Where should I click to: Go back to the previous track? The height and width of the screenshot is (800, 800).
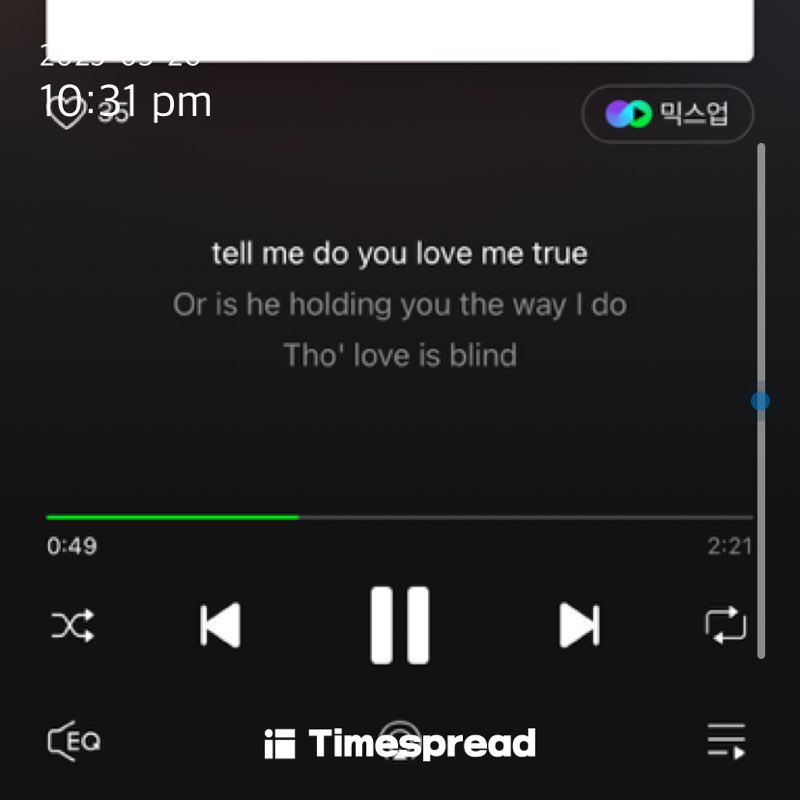pyautogui.click(x=221, y=626)
